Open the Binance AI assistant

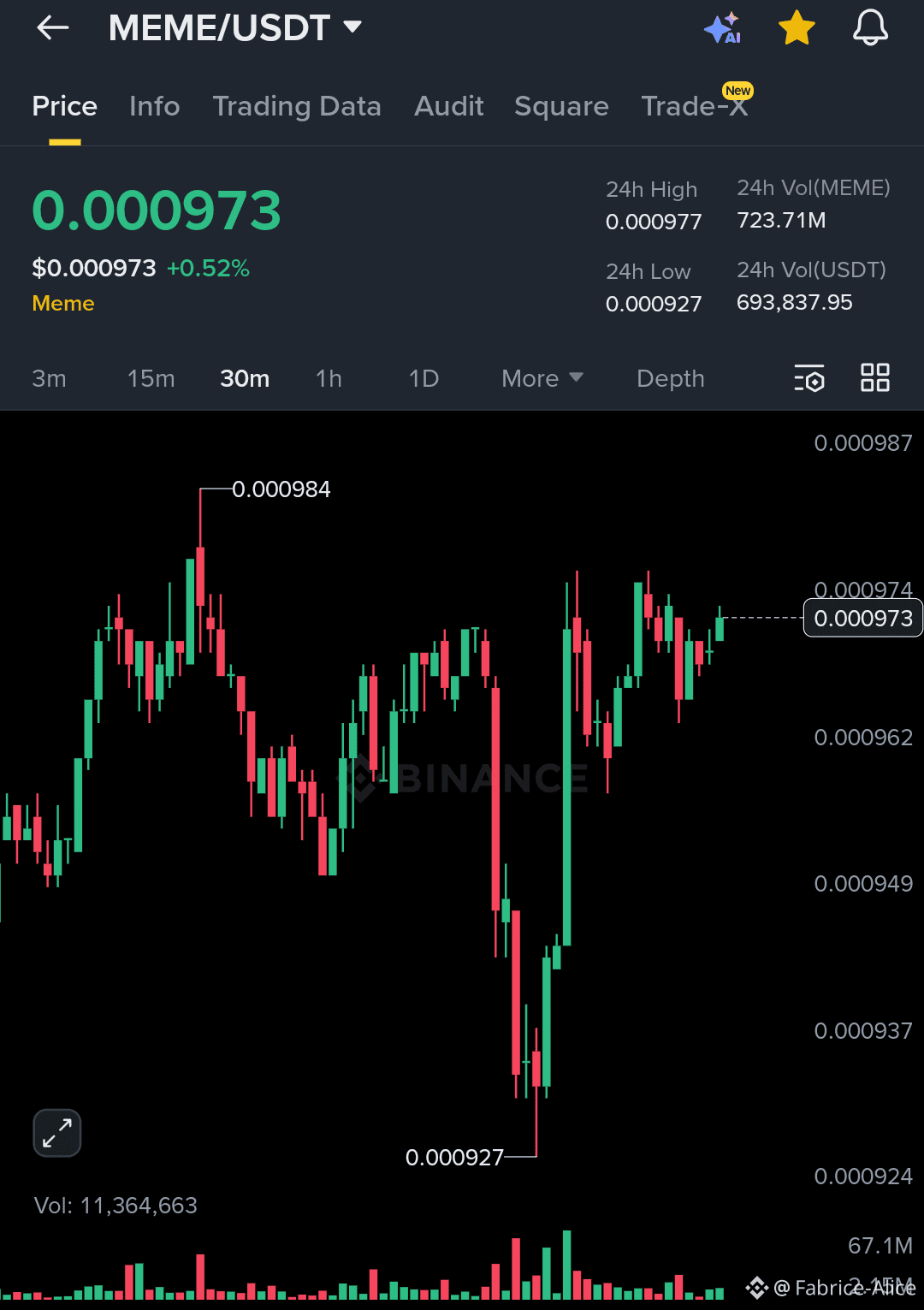[723, 27]
